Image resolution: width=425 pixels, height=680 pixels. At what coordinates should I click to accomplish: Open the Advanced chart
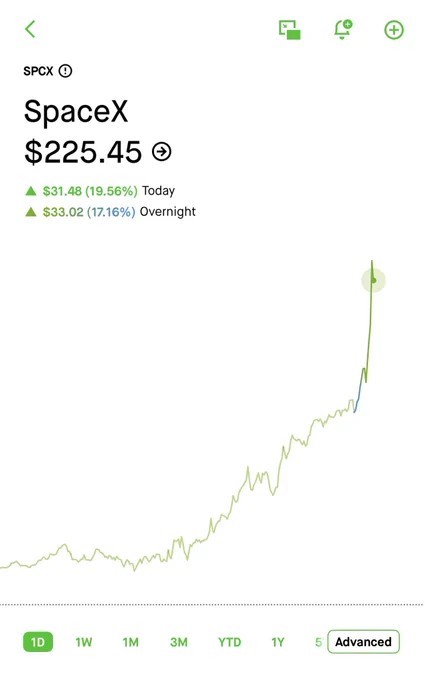[363, 642]
